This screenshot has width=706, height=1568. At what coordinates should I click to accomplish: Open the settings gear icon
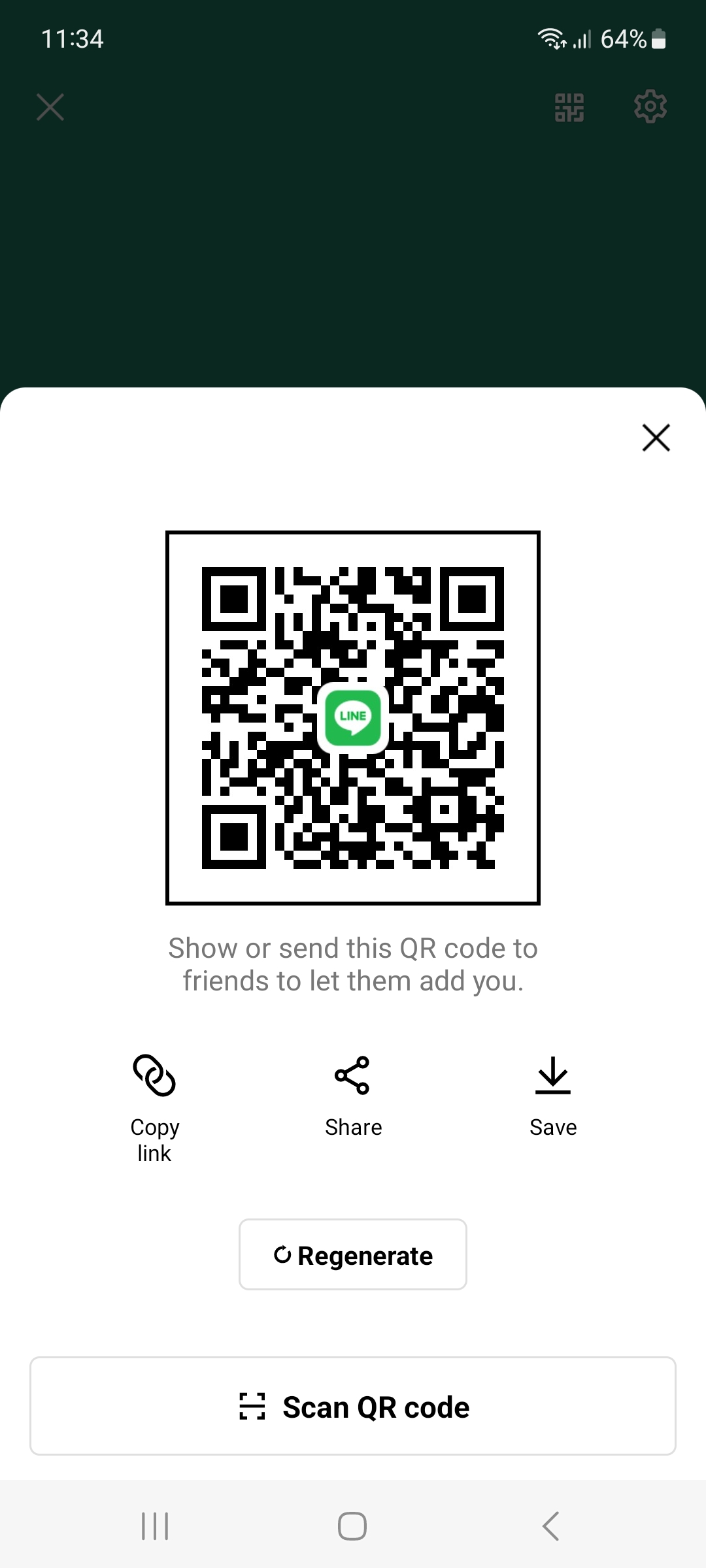(x=650, y=106)
